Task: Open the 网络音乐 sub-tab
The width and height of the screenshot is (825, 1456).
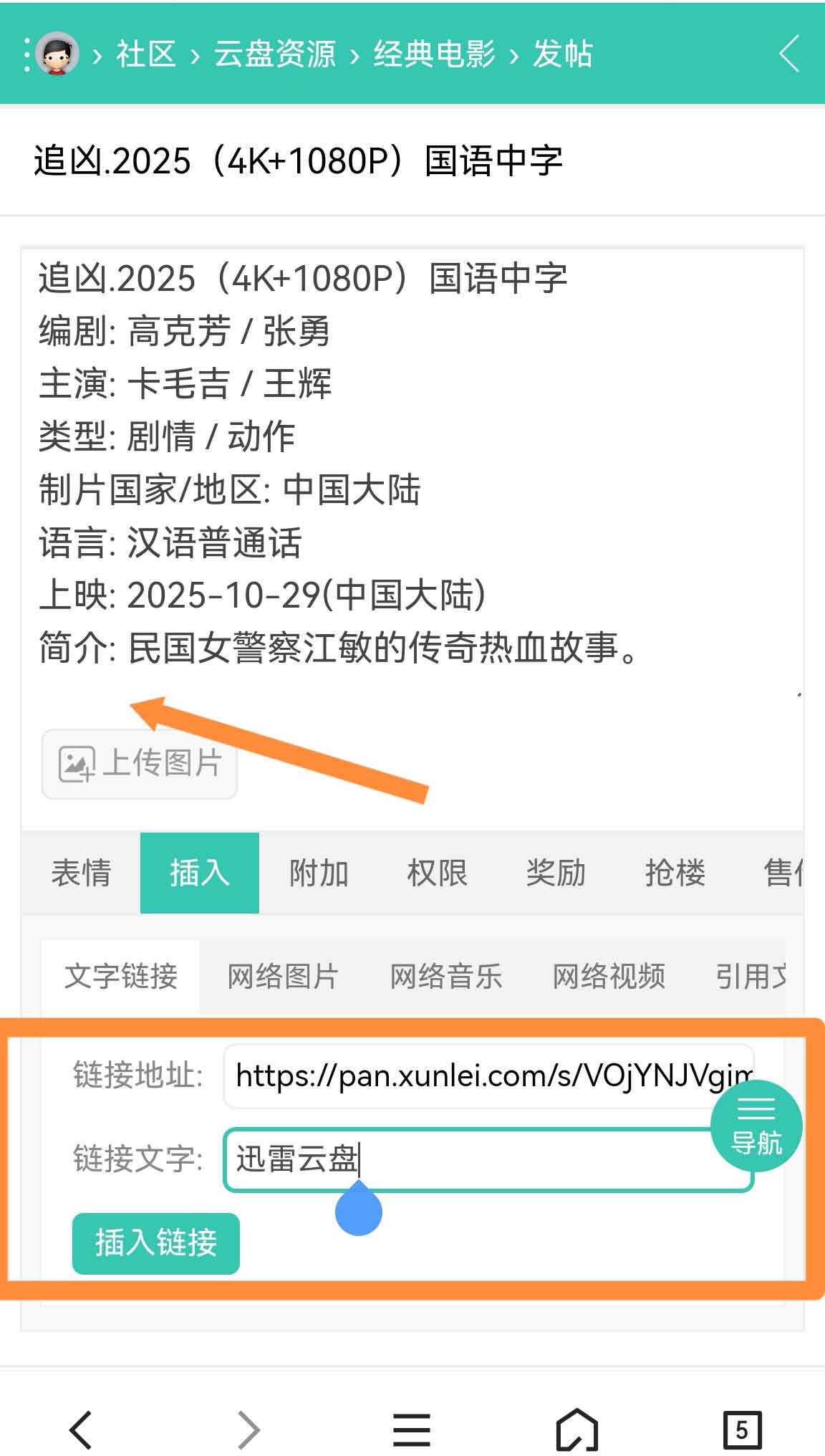Action: [x=445, y=977]
